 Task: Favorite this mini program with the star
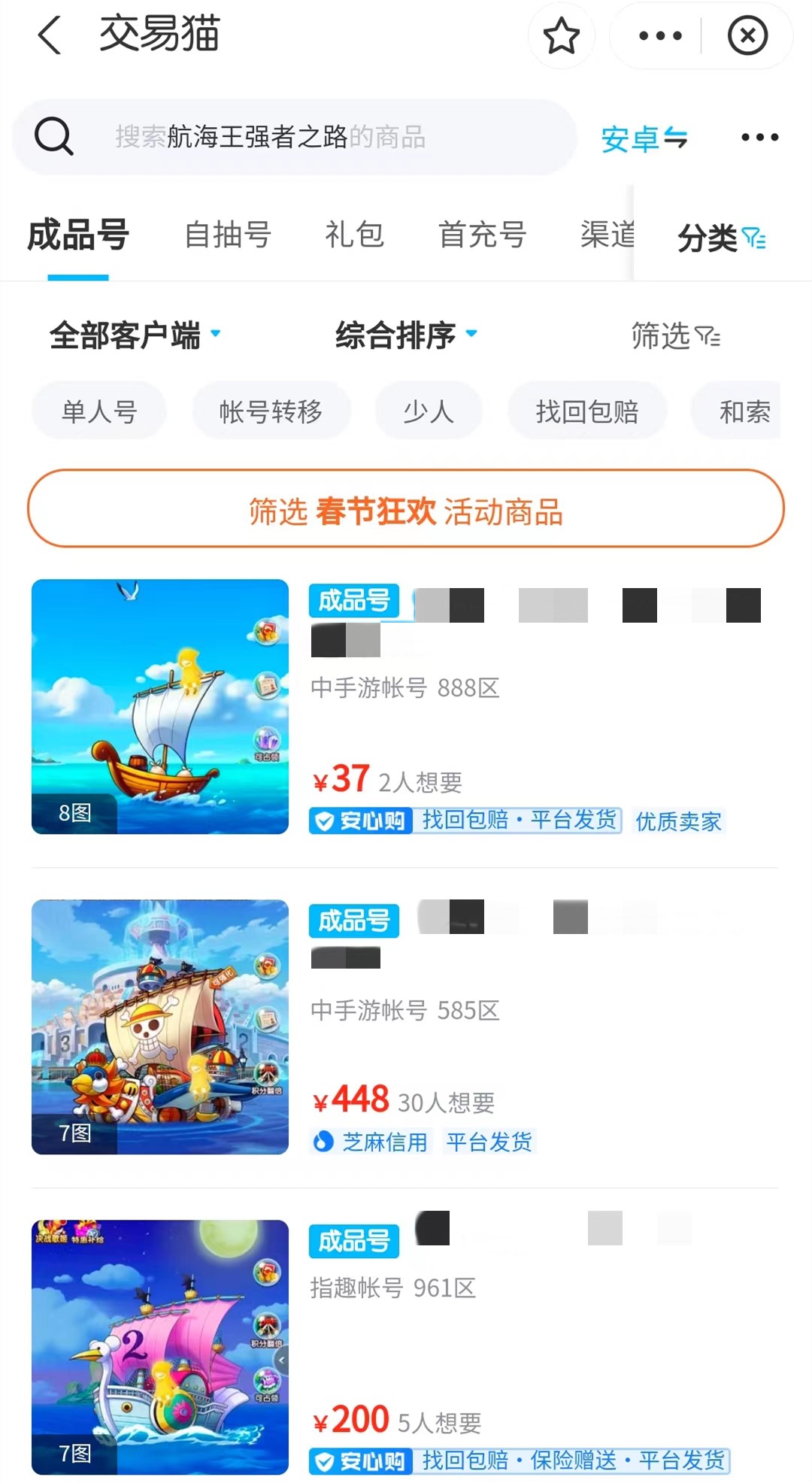(x=561, y=36)
